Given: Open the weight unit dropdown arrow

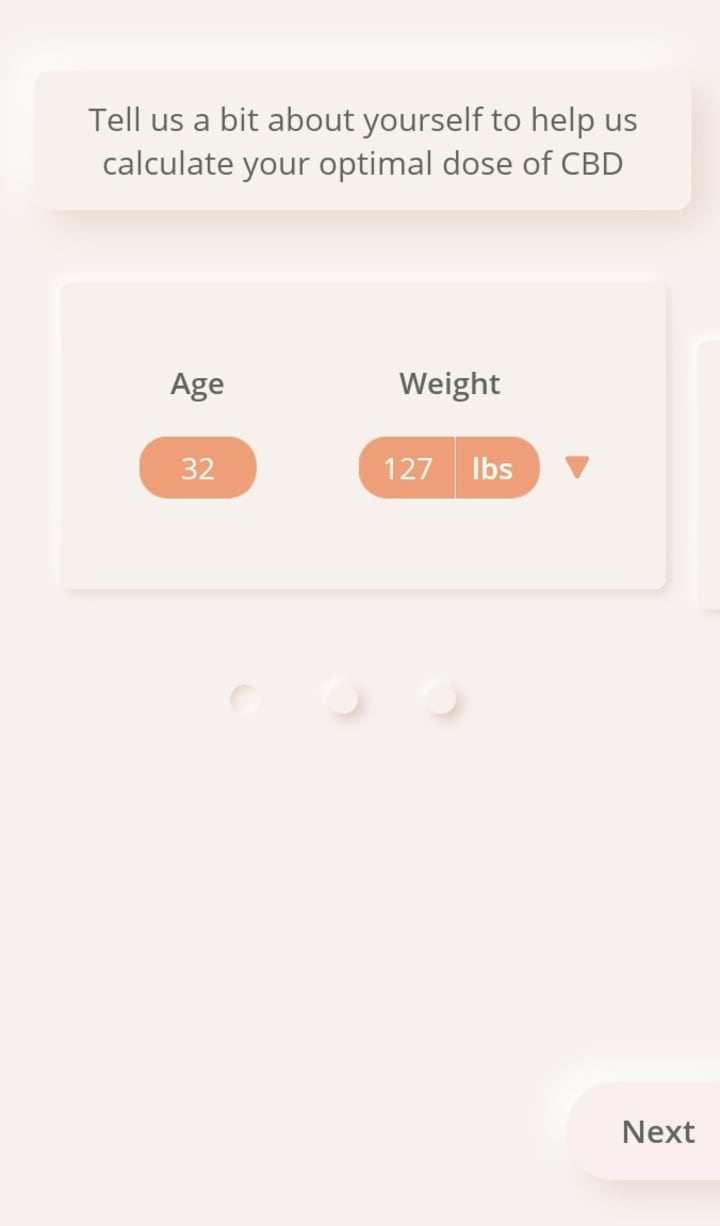Looking at the screenshot, I should [577, 467].
